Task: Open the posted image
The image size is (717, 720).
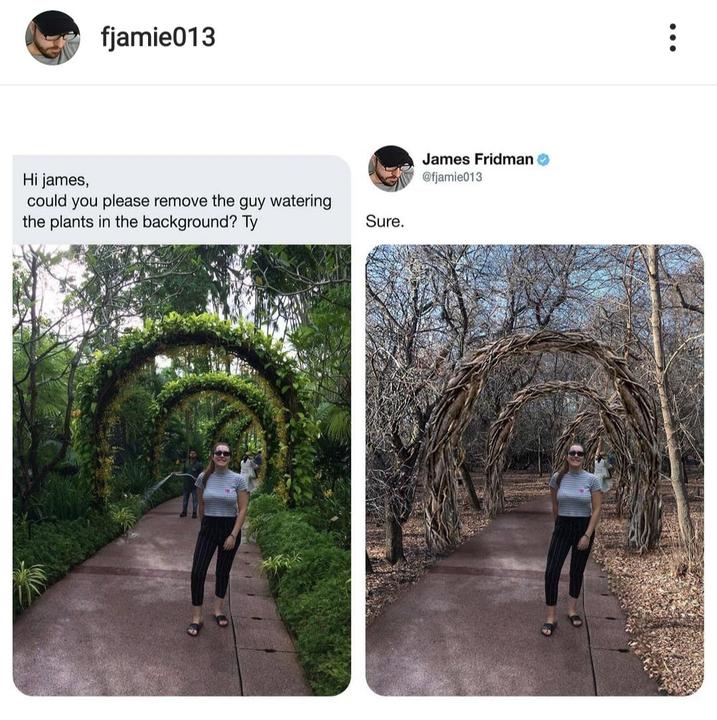Action: tap(358, 420)
